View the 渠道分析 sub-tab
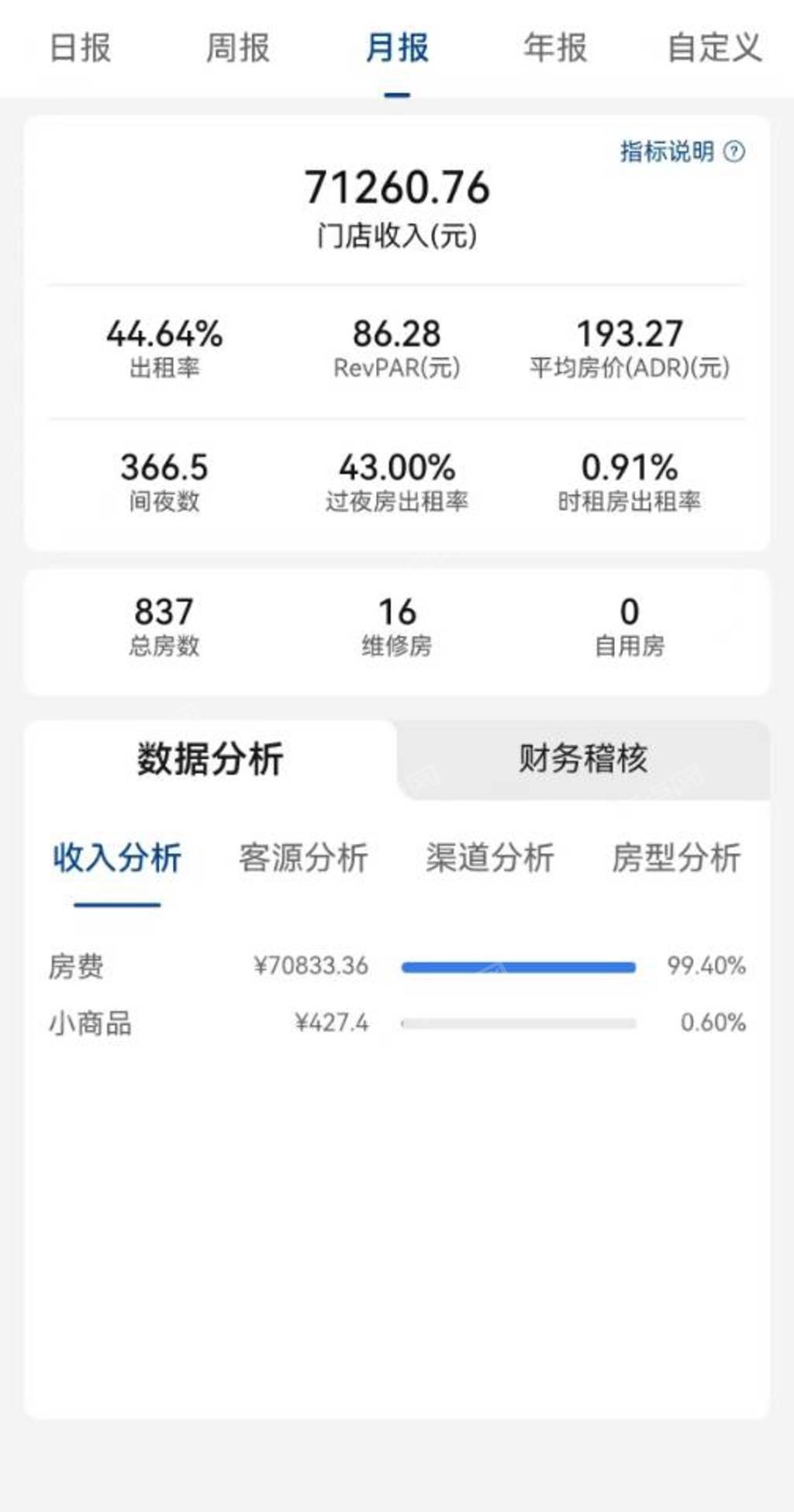 tap(490, 858)
